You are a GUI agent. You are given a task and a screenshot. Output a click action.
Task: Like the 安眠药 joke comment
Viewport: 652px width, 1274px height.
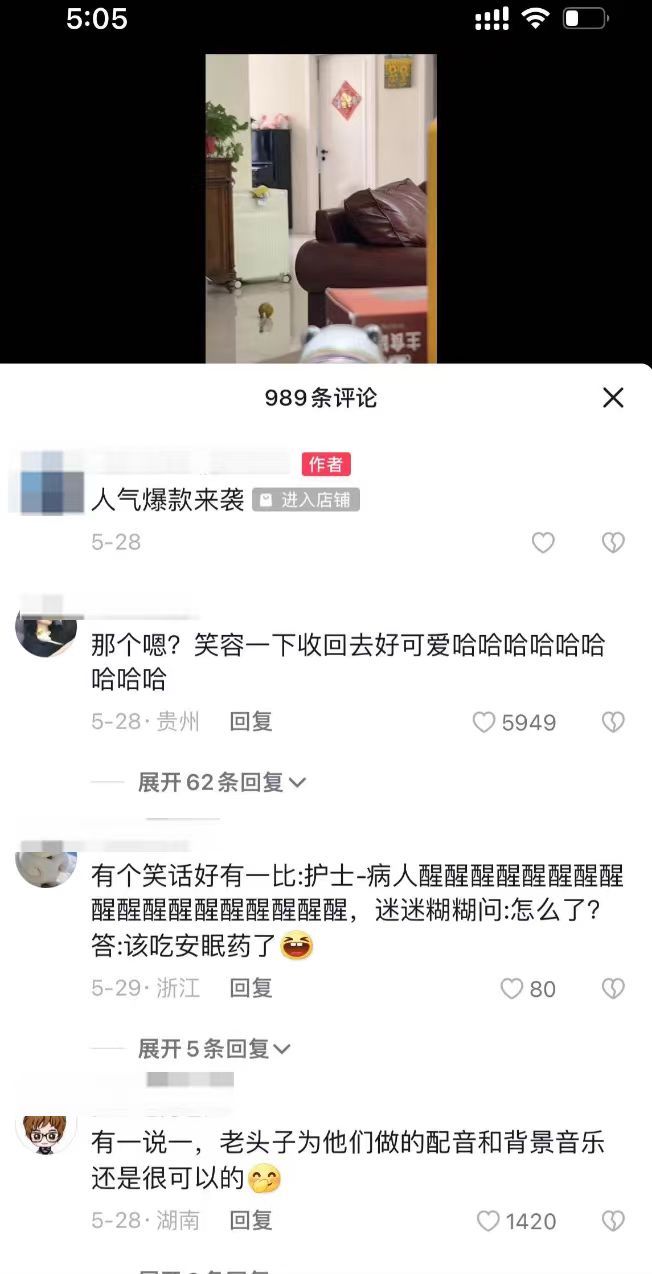512,989
